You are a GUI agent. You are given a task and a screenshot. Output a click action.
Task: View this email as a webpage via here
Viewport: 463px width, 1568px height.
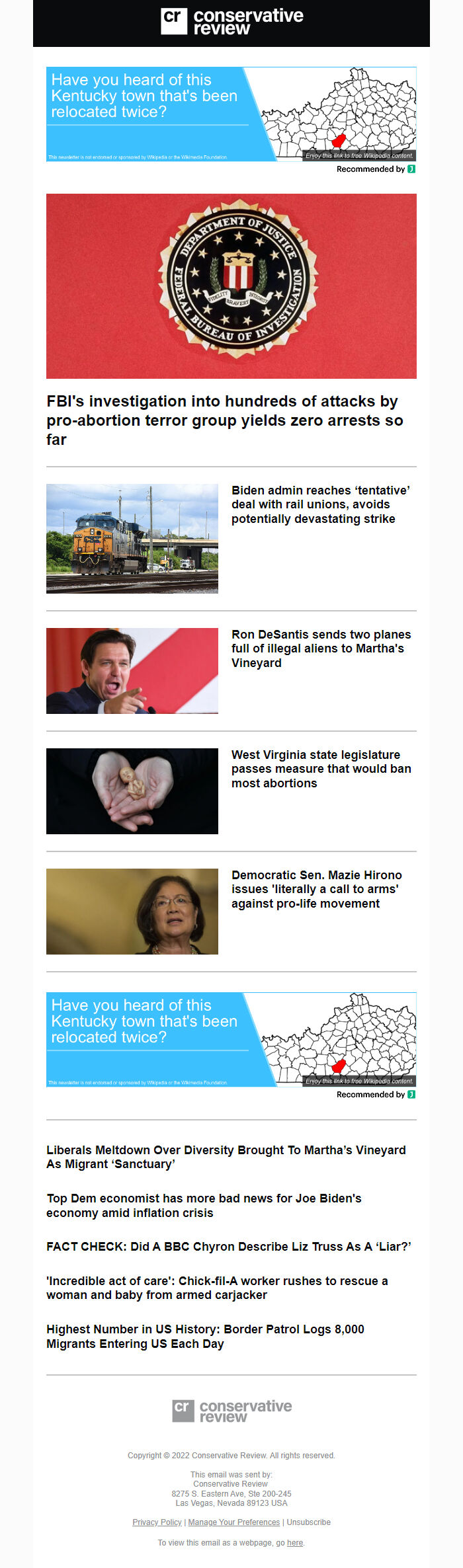point(295,1542)
